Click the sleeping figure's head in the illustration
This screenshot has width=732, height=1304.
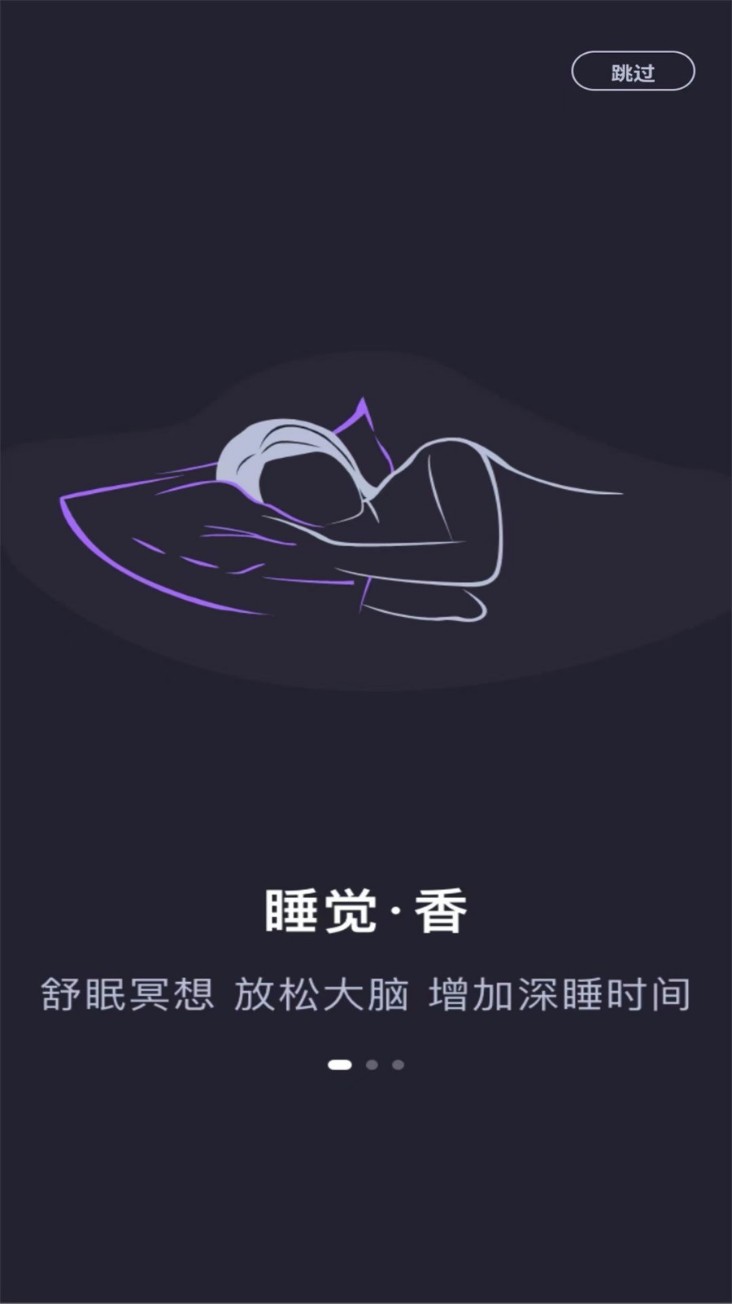click(x=290, y=460)
